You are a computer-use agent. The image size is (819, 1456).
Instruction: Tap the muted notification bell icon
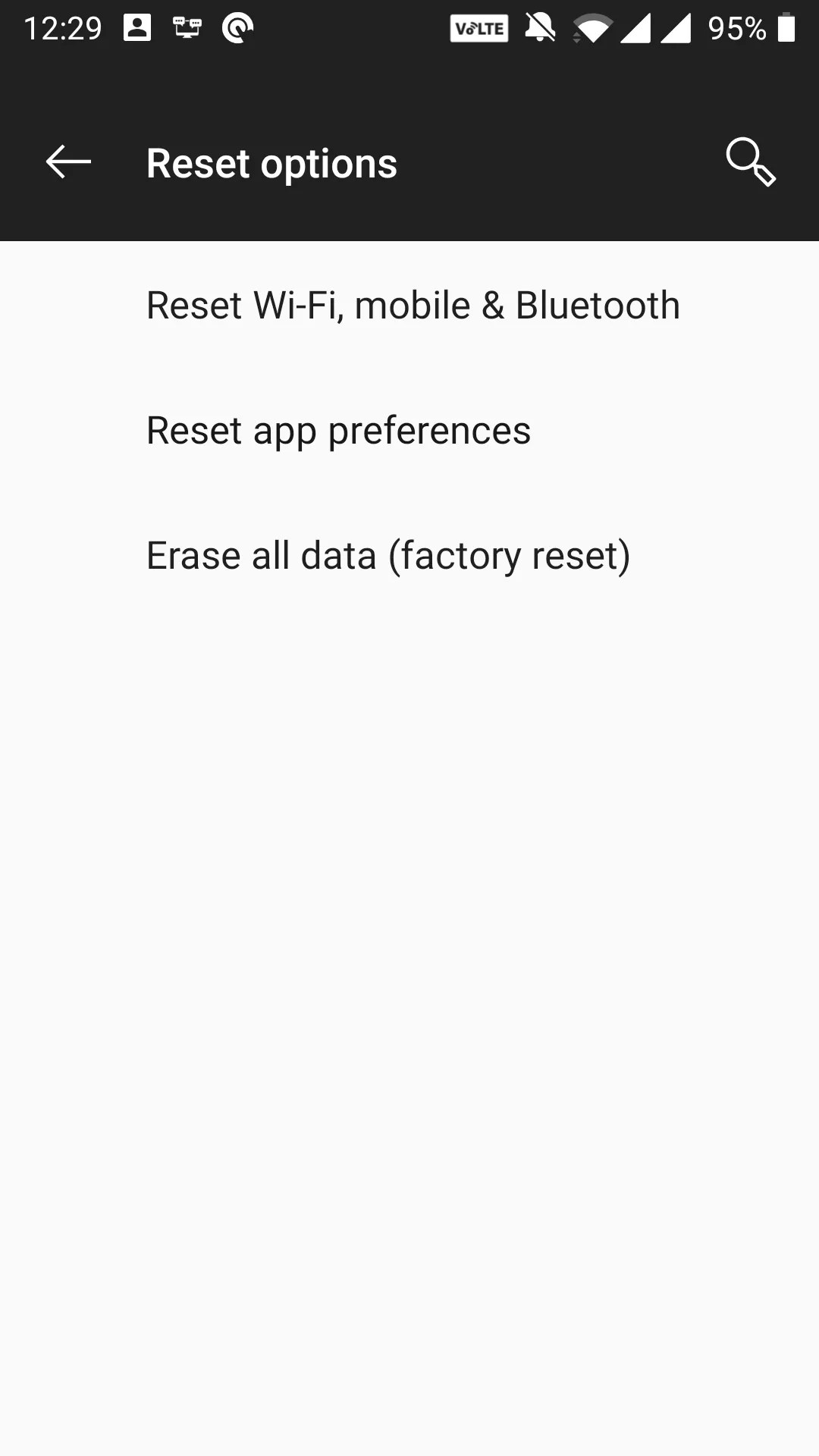540,29
